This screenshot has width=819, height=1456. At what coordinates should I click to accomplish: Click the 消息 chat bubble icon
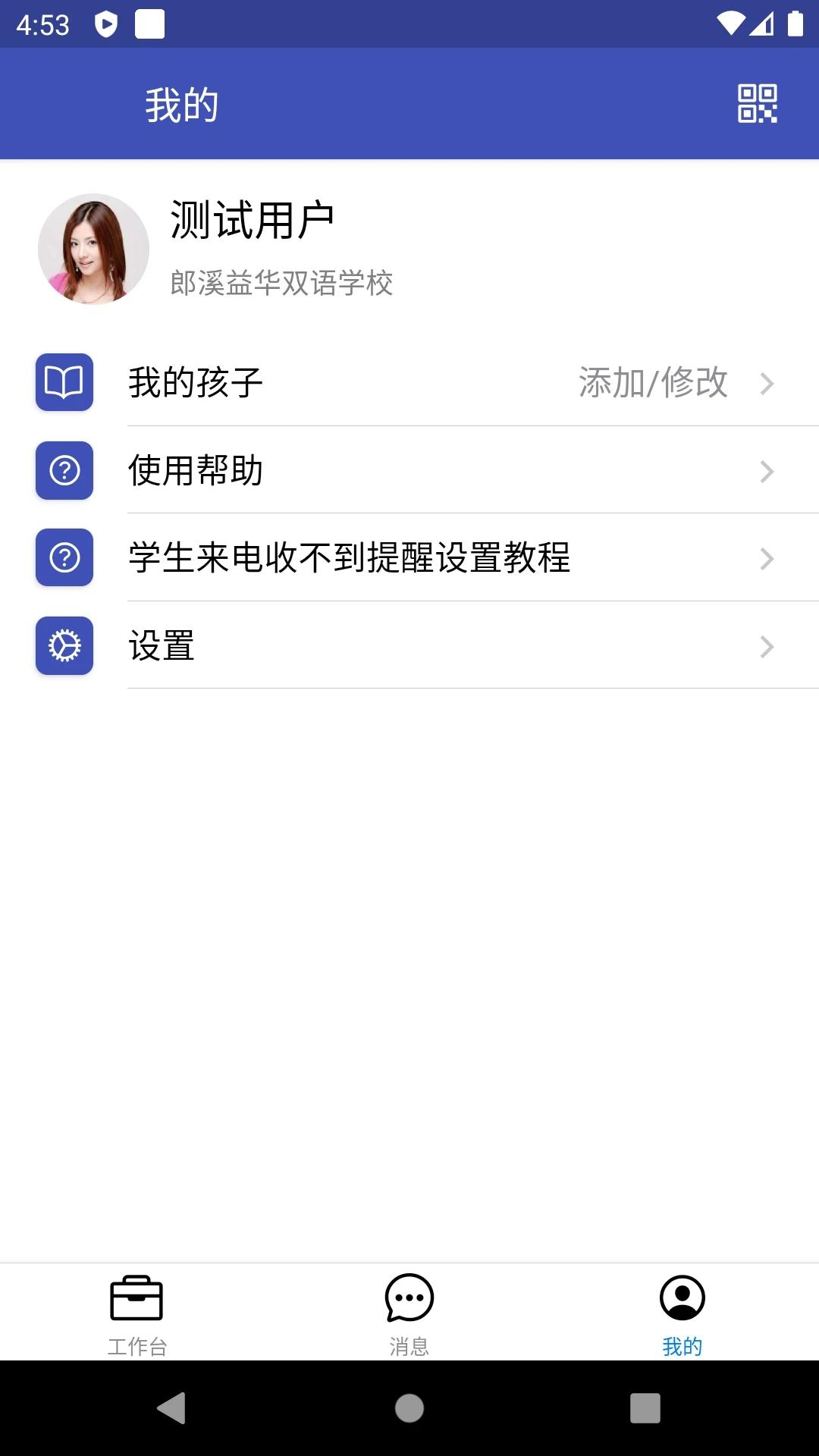[409, 1298]
